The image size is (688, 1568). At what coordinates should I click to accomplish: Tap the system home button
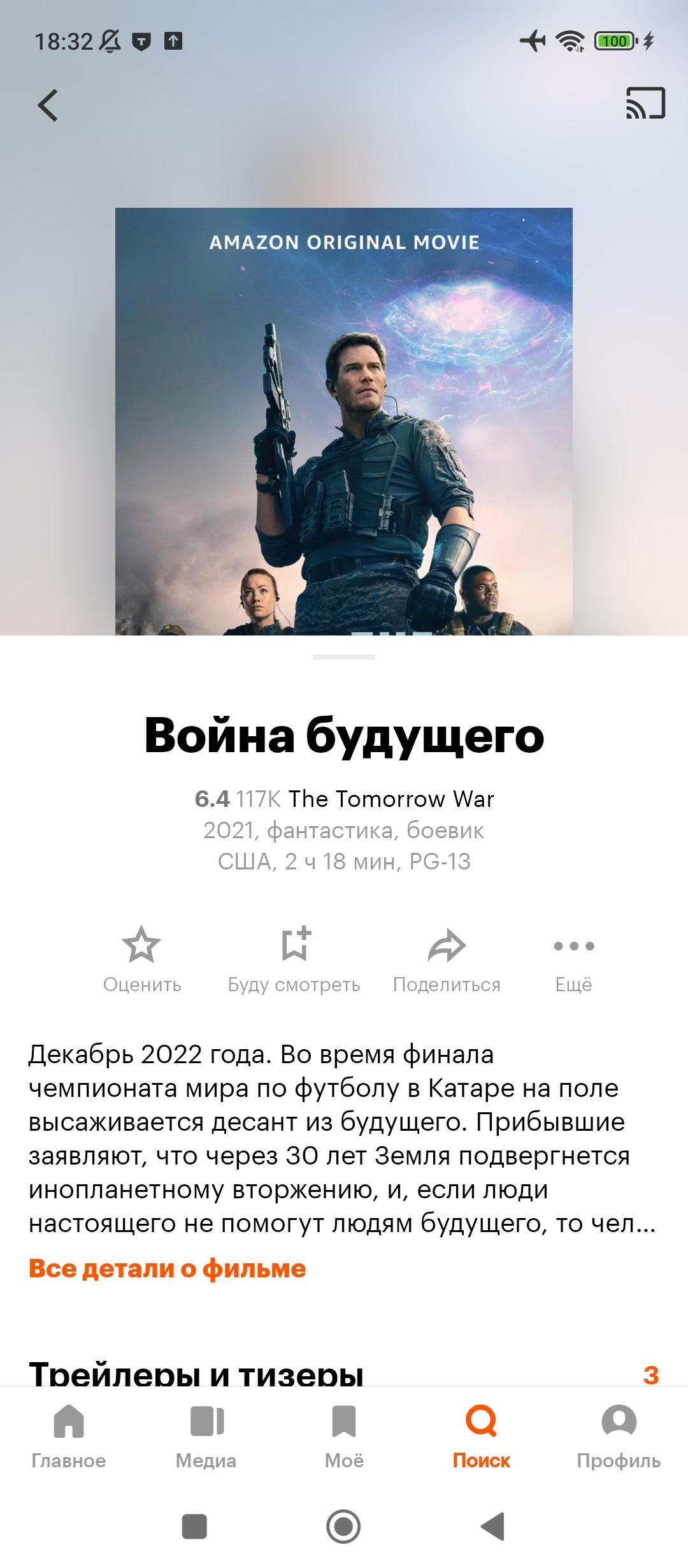click(x=344, y=1527)
